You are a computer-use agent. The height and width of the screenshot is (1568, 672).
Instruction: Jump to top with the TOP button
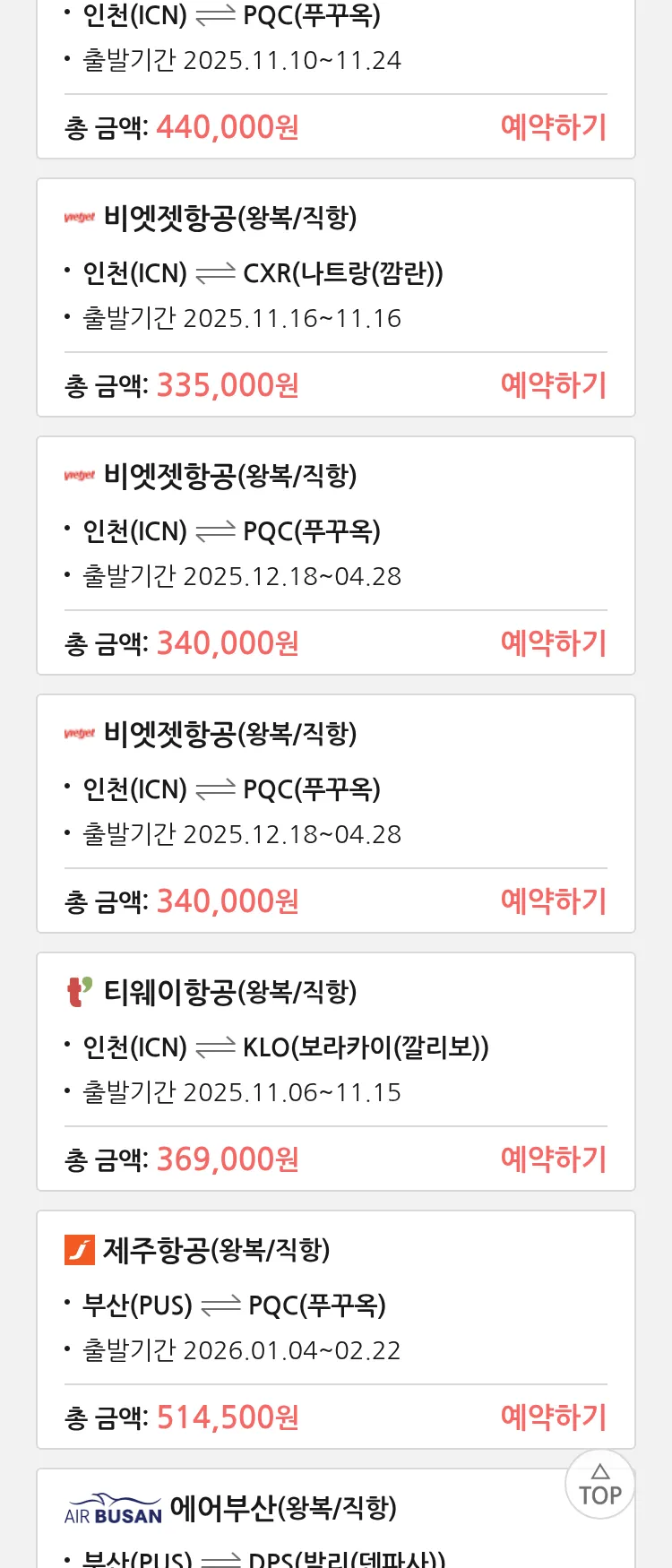[x=599, y=1485]
